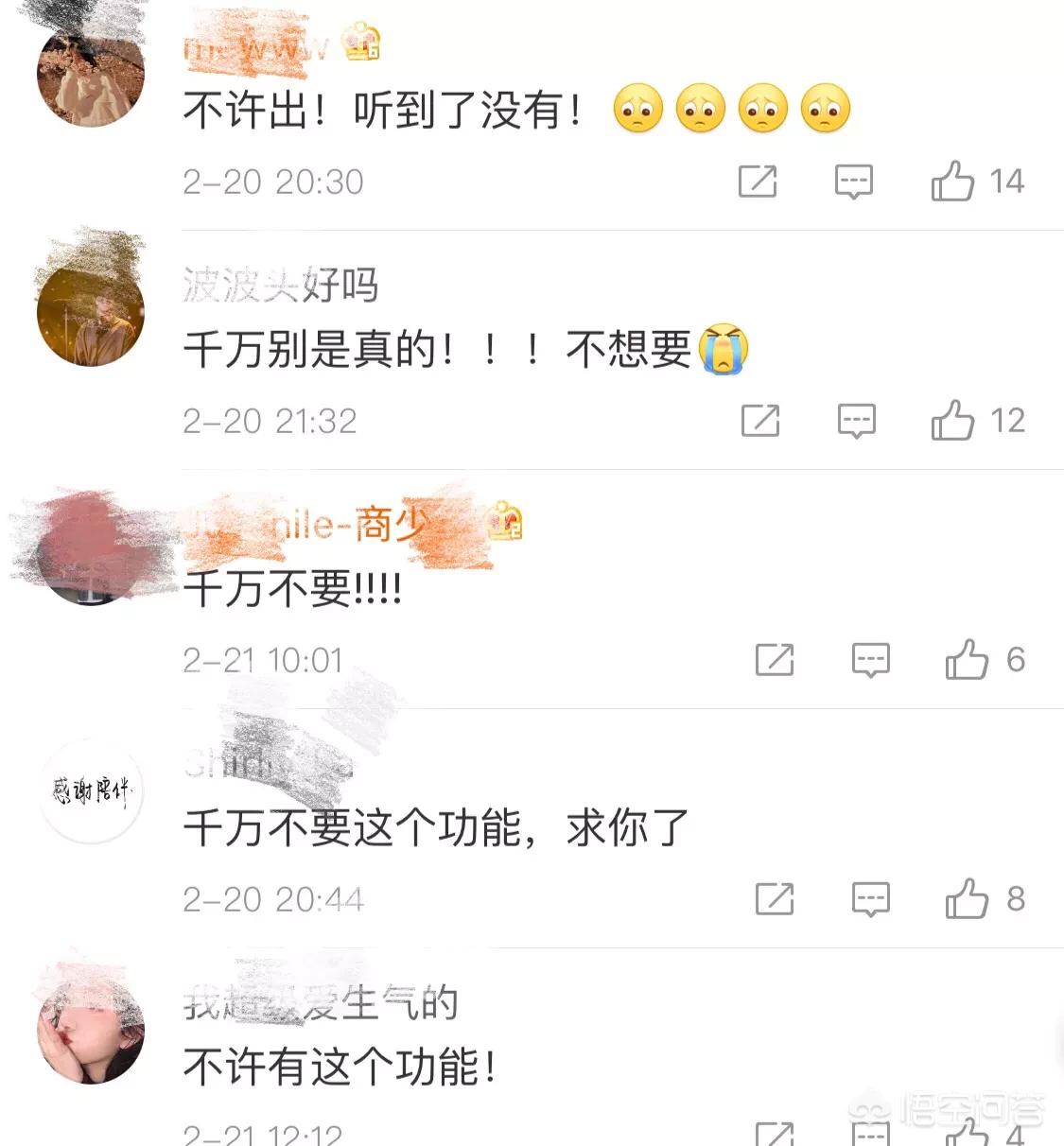Viewport: 1064px width, 1146px height.
Task: Repost the comment "不许出！听到了没有！"
Action: point(757,181)
